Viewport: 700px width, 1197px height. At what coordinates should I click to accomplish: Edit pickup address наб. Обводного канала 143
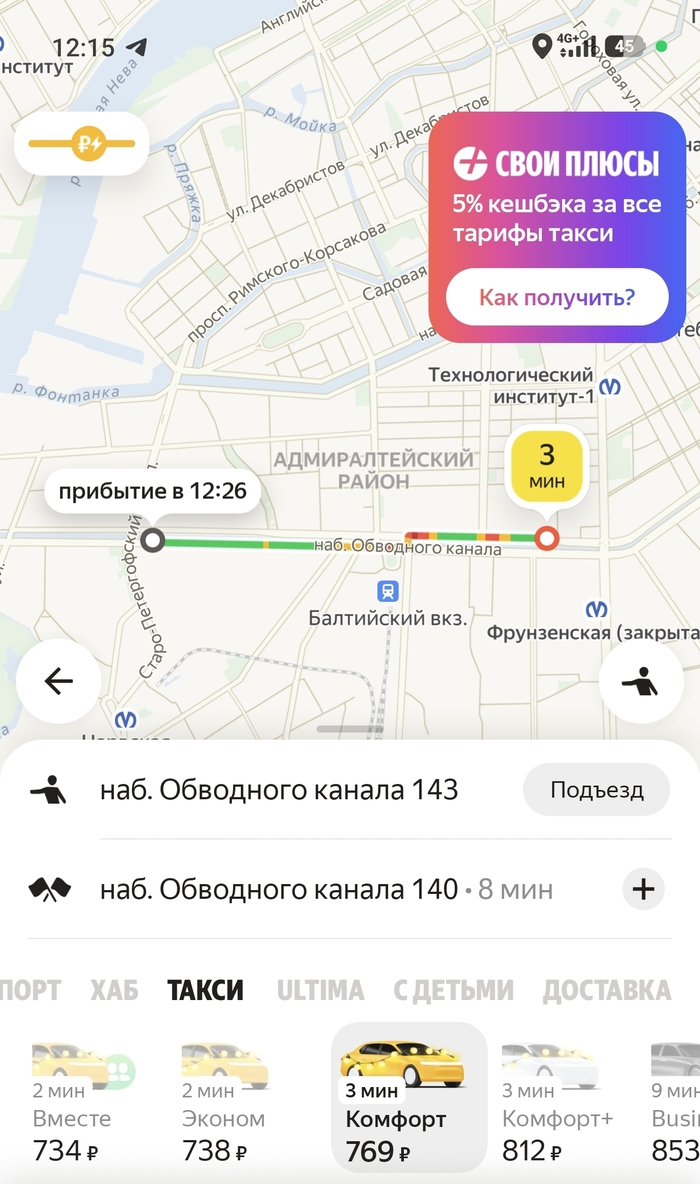278,790
